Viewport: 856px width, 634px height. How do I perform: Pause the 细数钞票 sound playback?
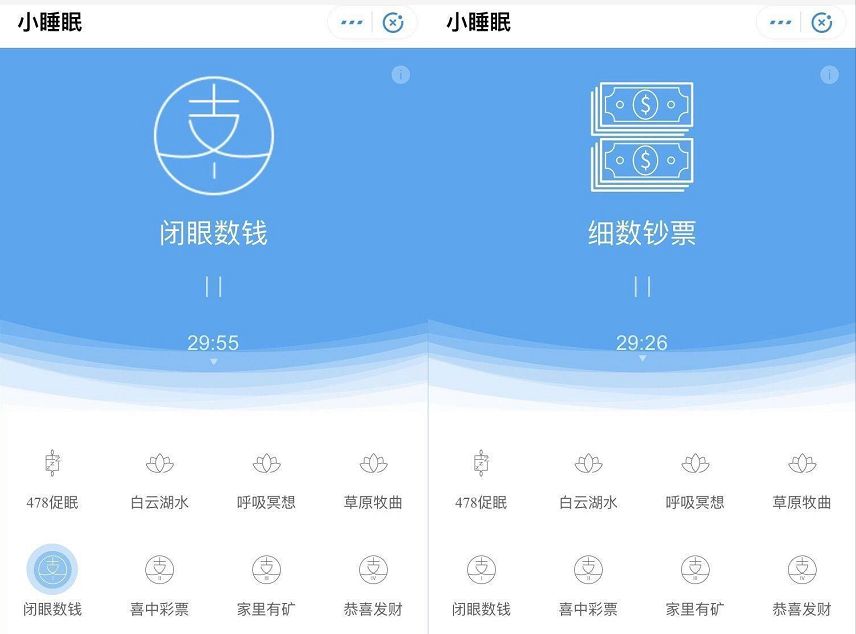tap(642, 287)
